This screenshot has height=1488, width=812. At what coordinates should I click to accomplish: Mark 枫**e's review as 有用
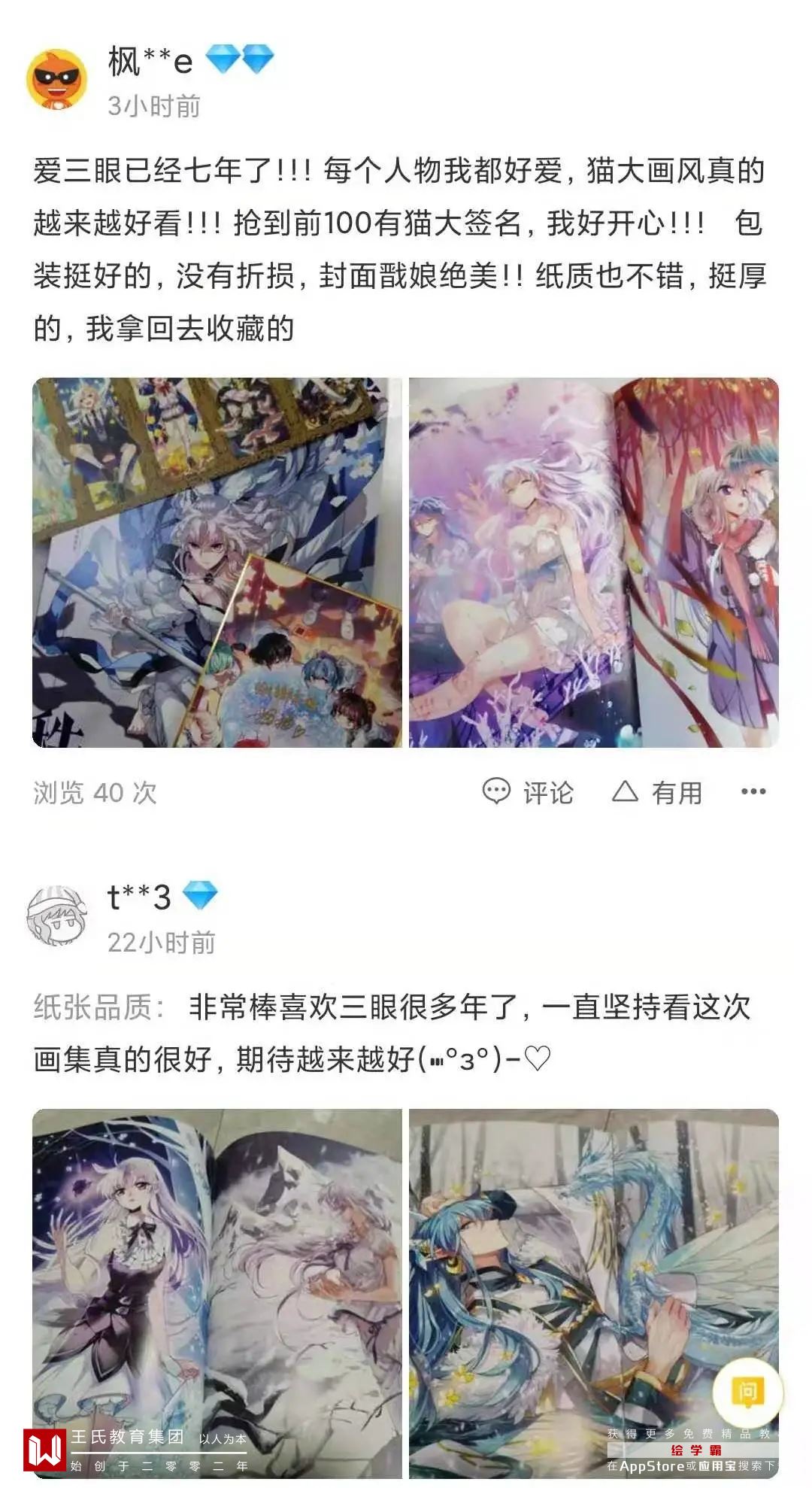tap(657, 792)
